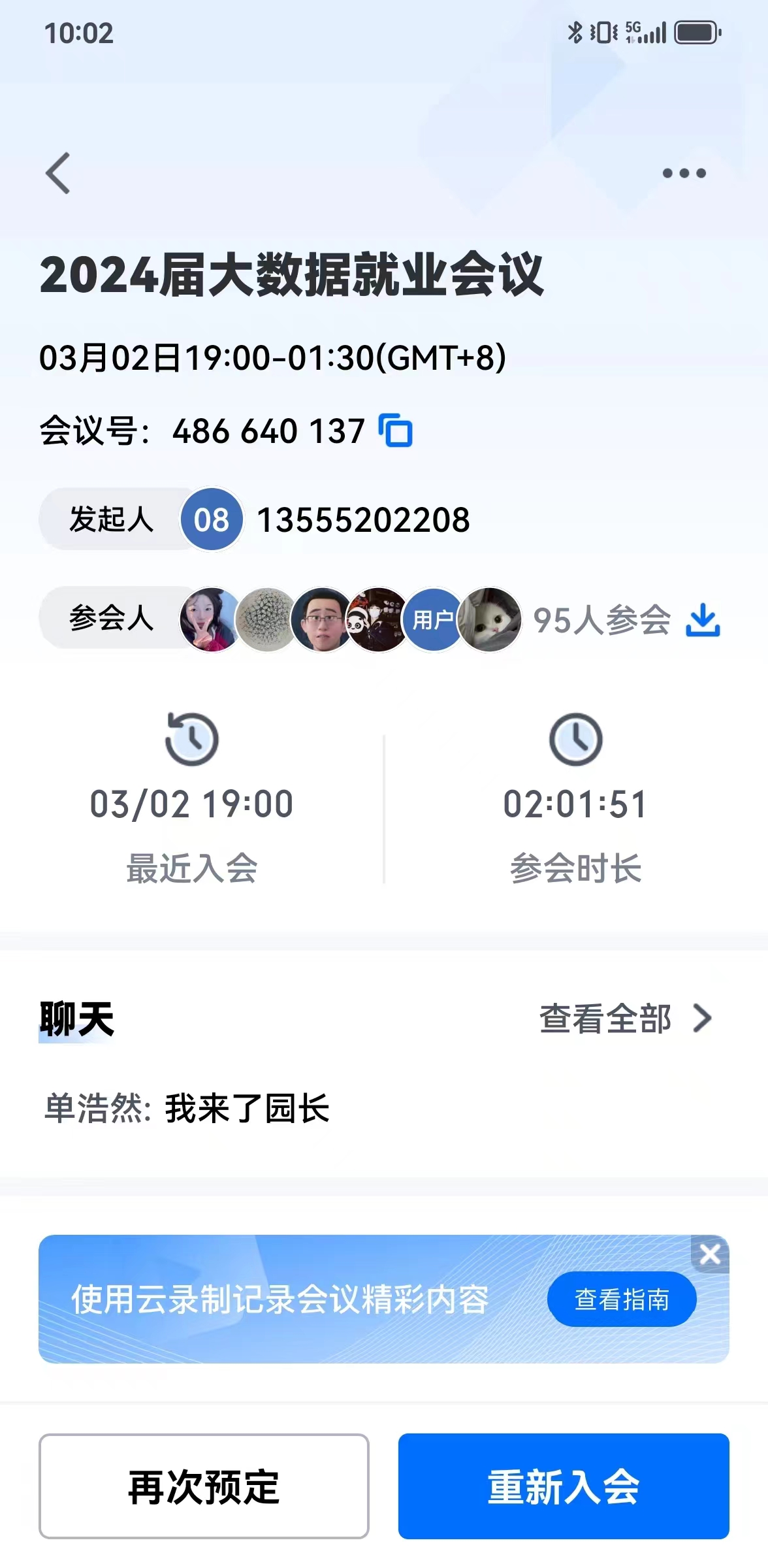Tap the 查看指南 guide button

pyautogui.click(x=621, y=1299)
